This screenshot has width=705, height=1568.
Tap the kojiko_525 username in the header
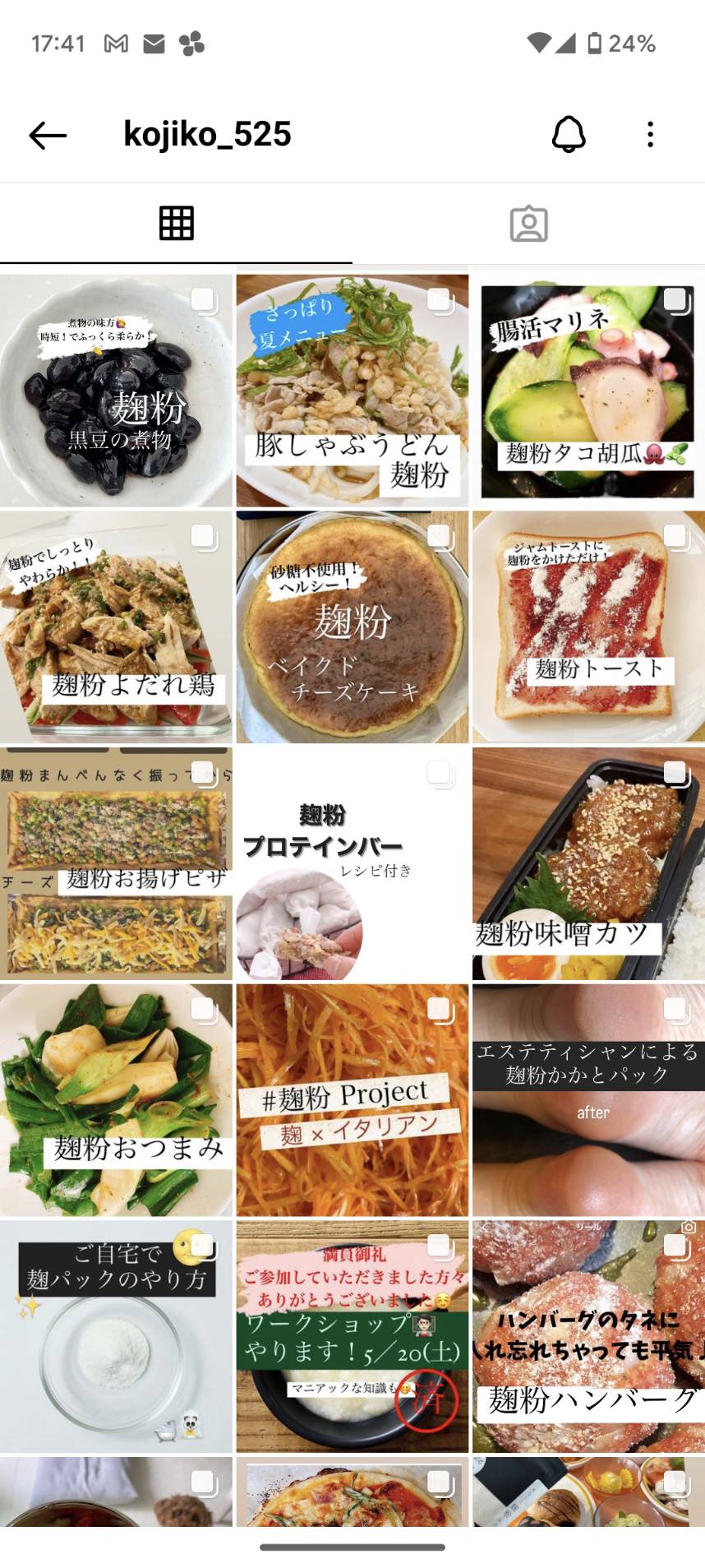coord(207,134)
